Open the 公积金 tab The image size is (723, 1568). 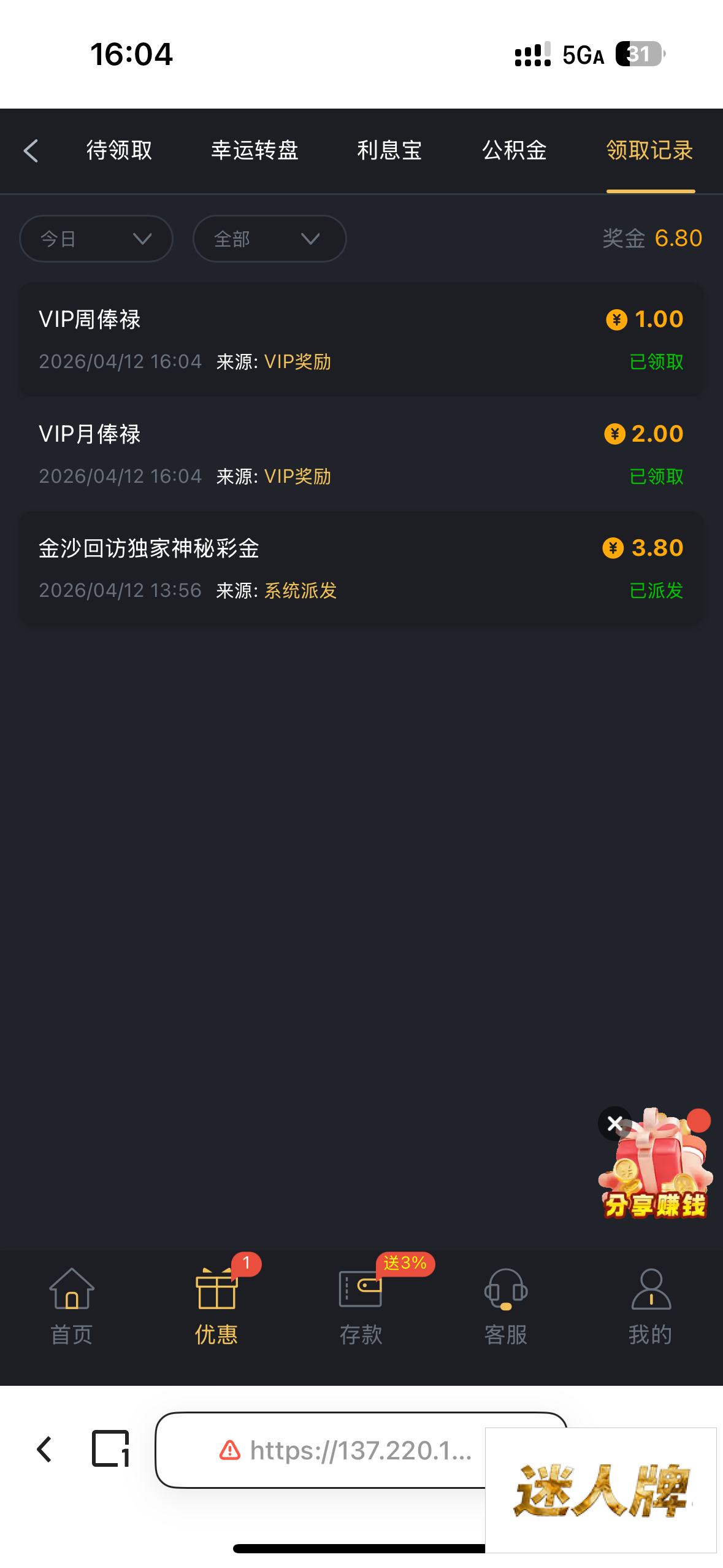click(x=514, y=151)
